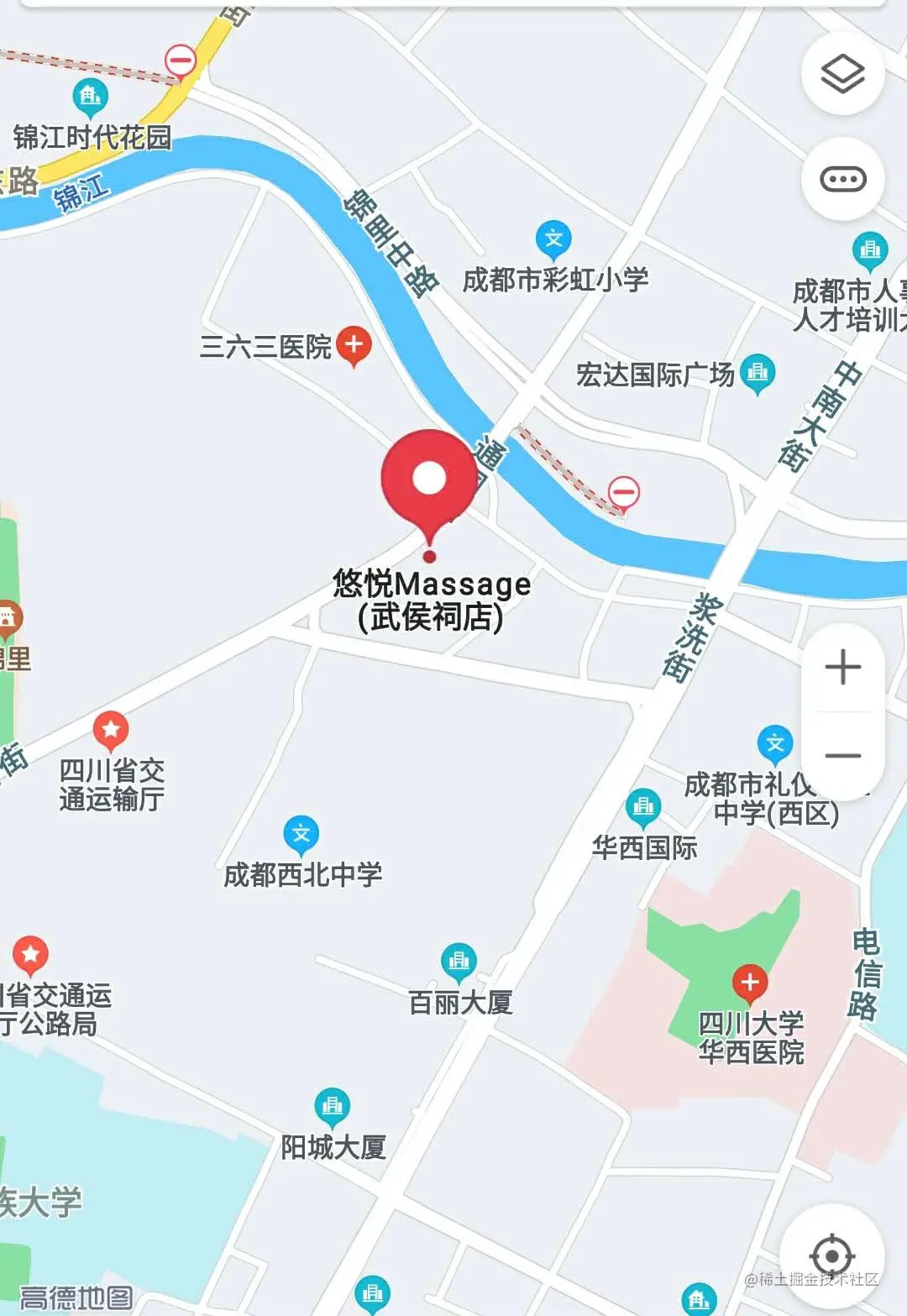View the 宏达国际广场 building marker

pos(758,372)
